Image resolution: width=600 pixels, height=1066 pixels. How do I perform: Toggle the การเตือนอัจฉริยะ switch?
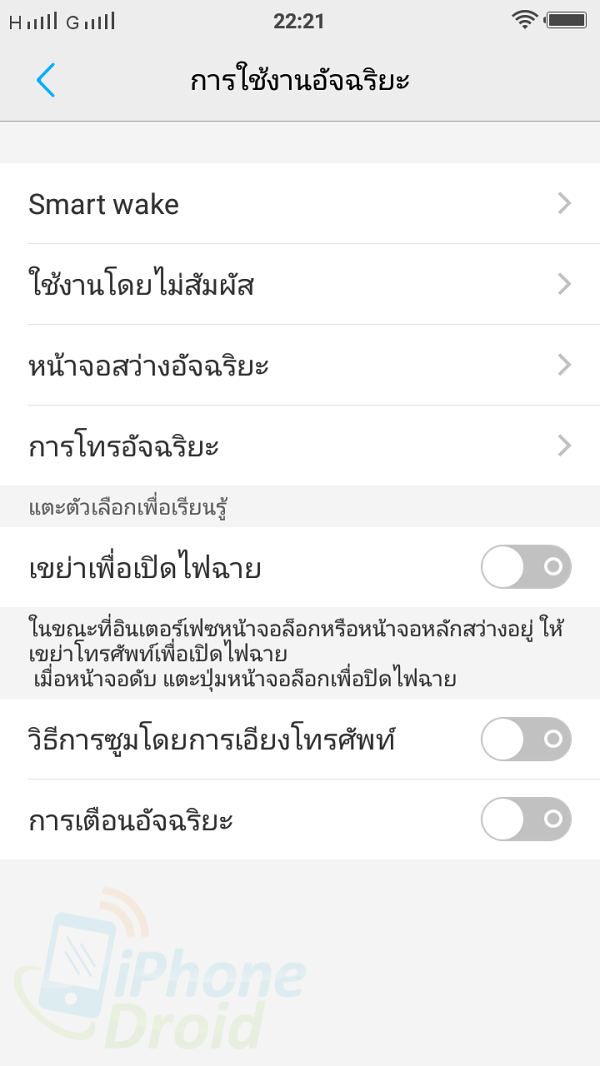click(526, 819)
